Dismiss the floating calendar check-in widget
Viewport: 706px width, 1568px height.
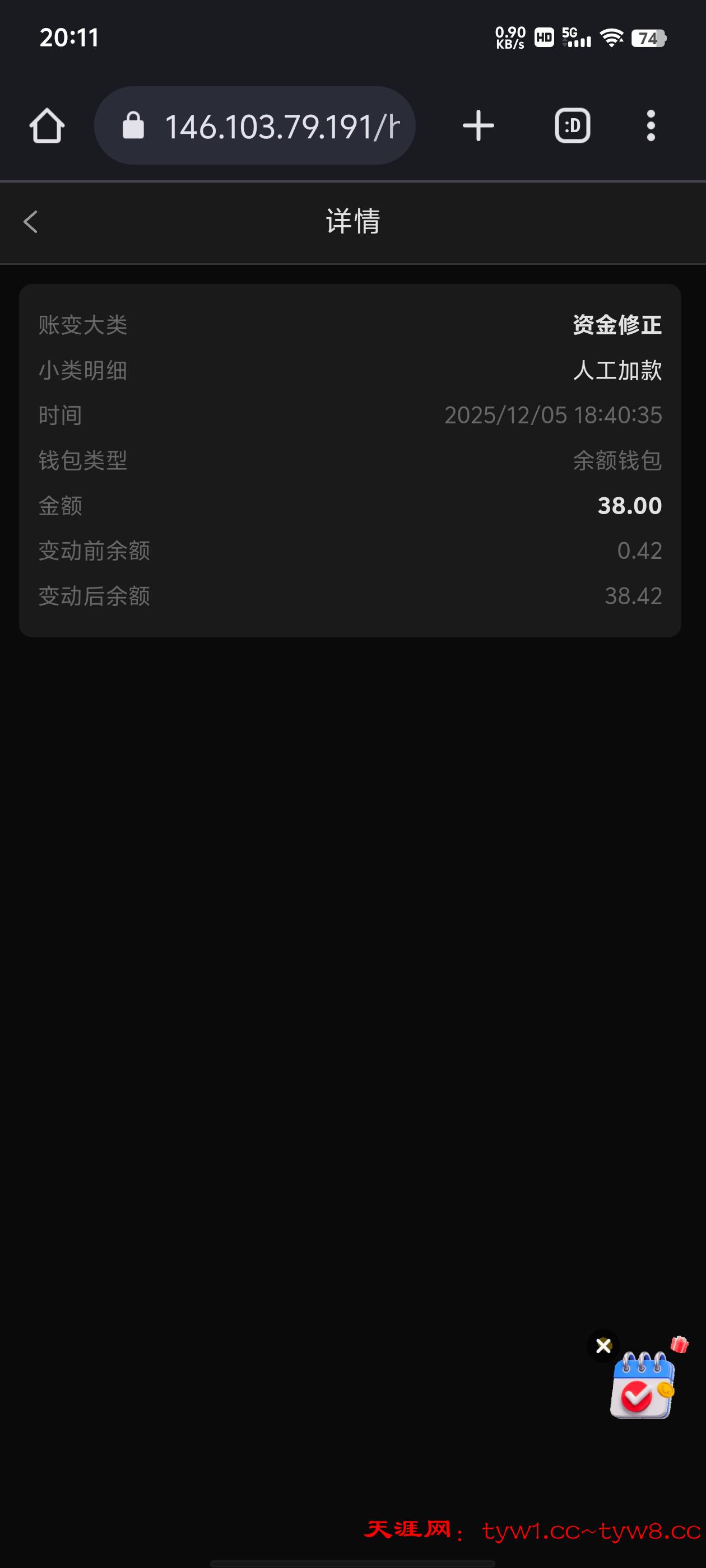[x=603, y=1346]
